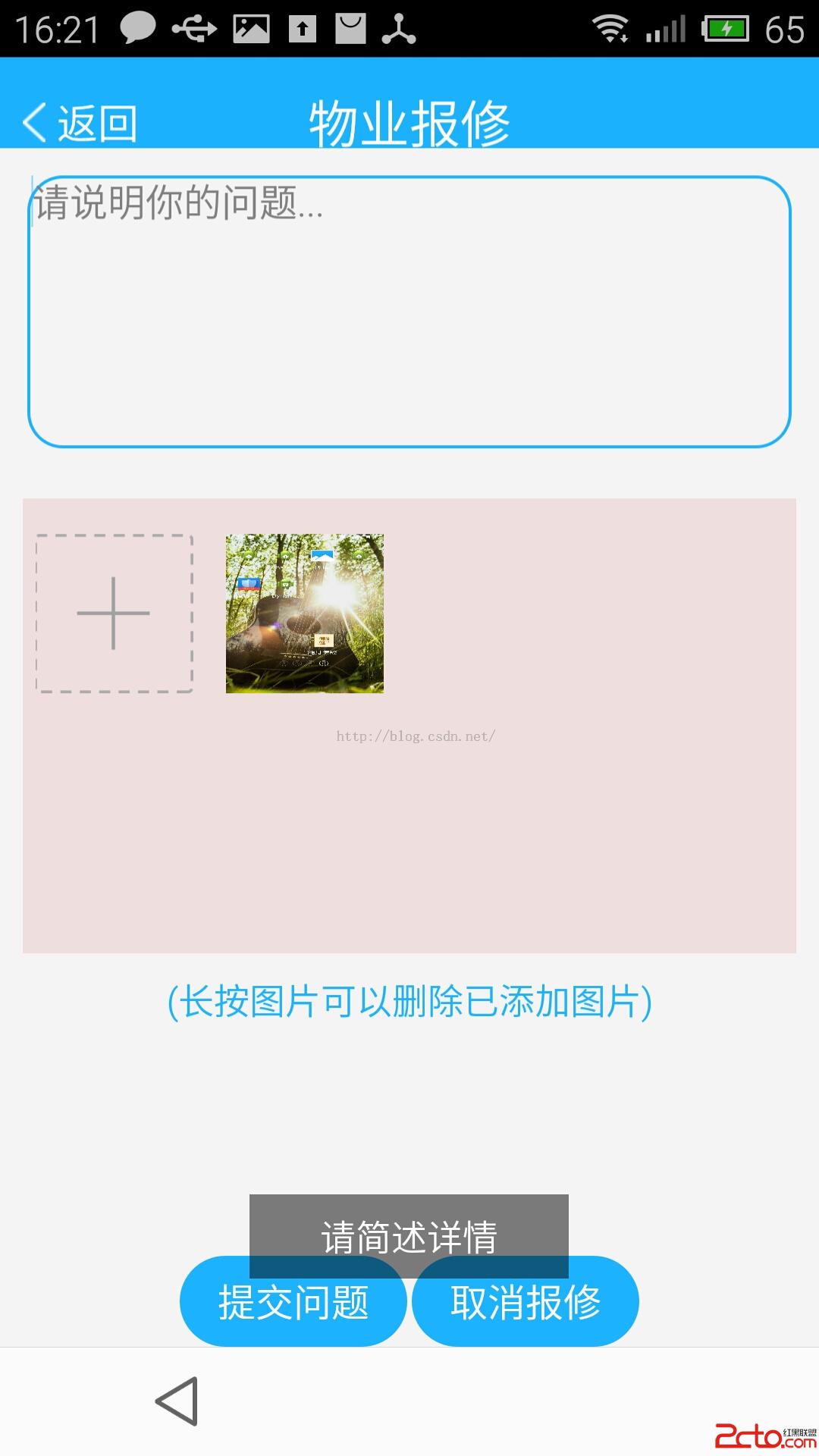Go back using the 返回 button
Image resolution: width=819 pixels, height=1456 pixels.
tap(80, 123)
